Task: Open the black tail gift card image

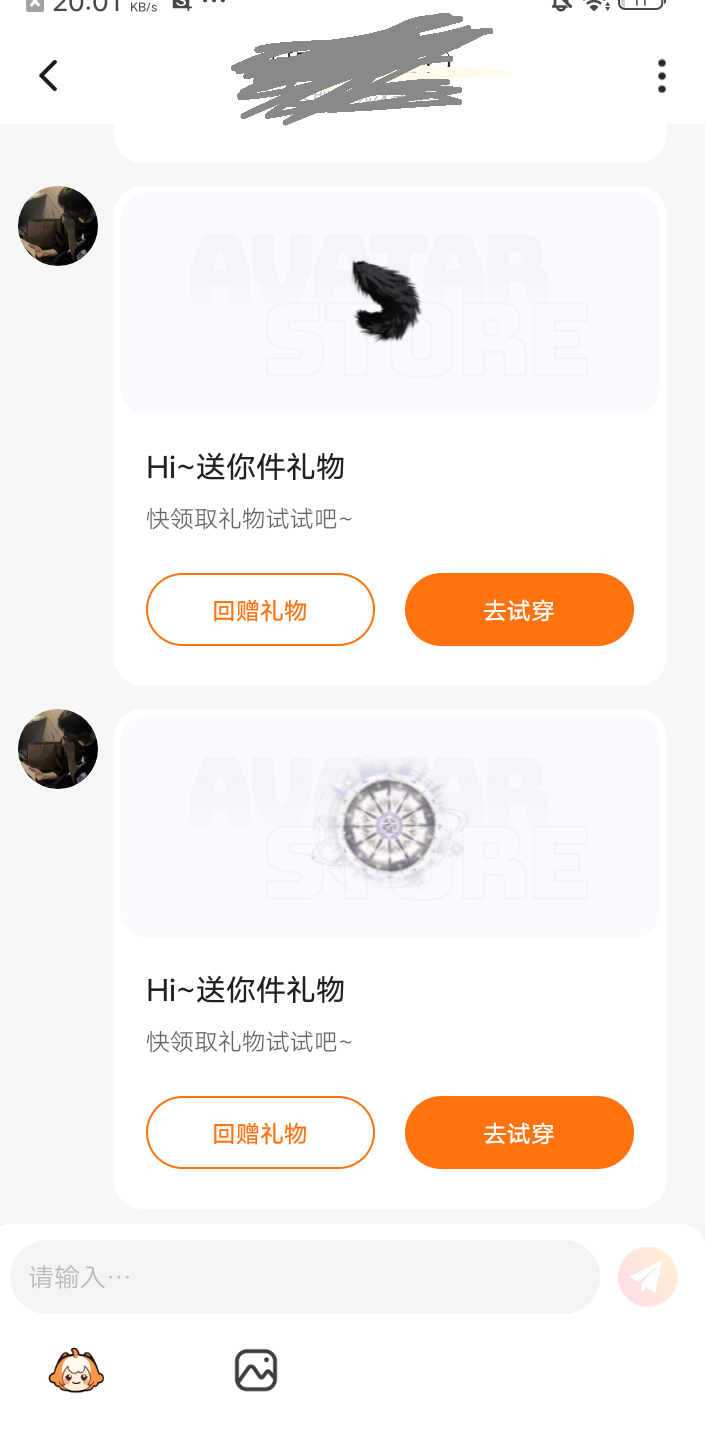Action: 389,302
